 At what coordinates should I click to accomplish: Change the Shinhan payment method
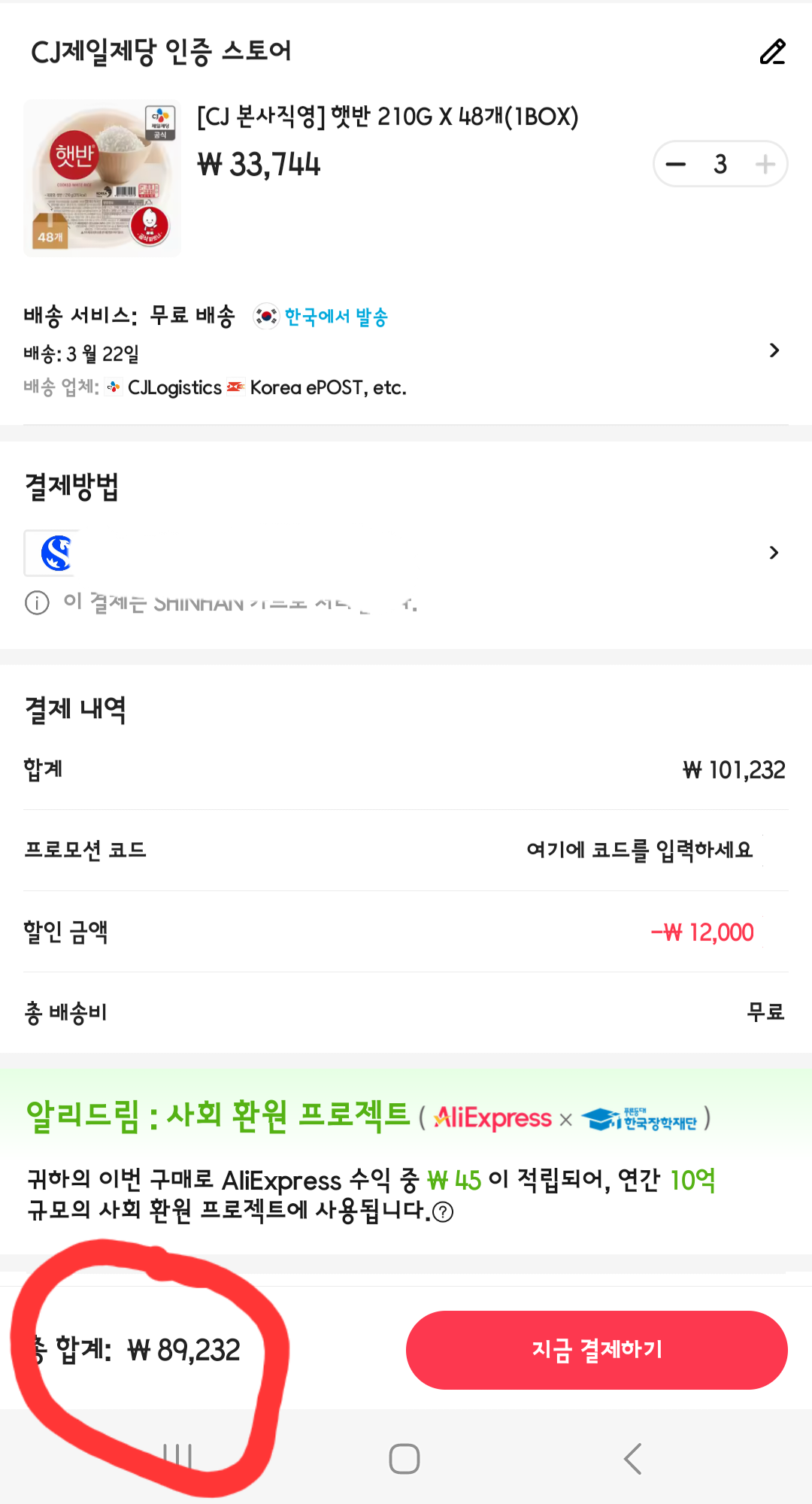(x=774, y=553)
